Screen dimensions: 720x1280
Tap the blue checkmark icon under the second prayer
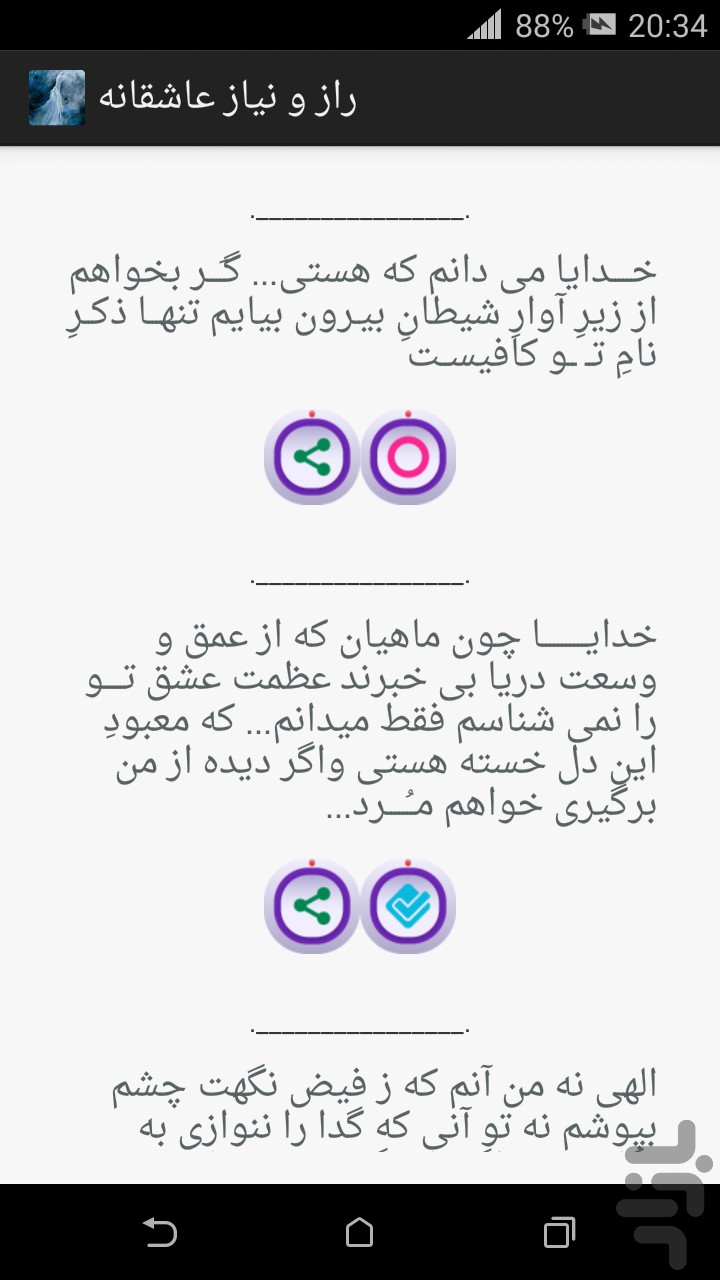408,905
